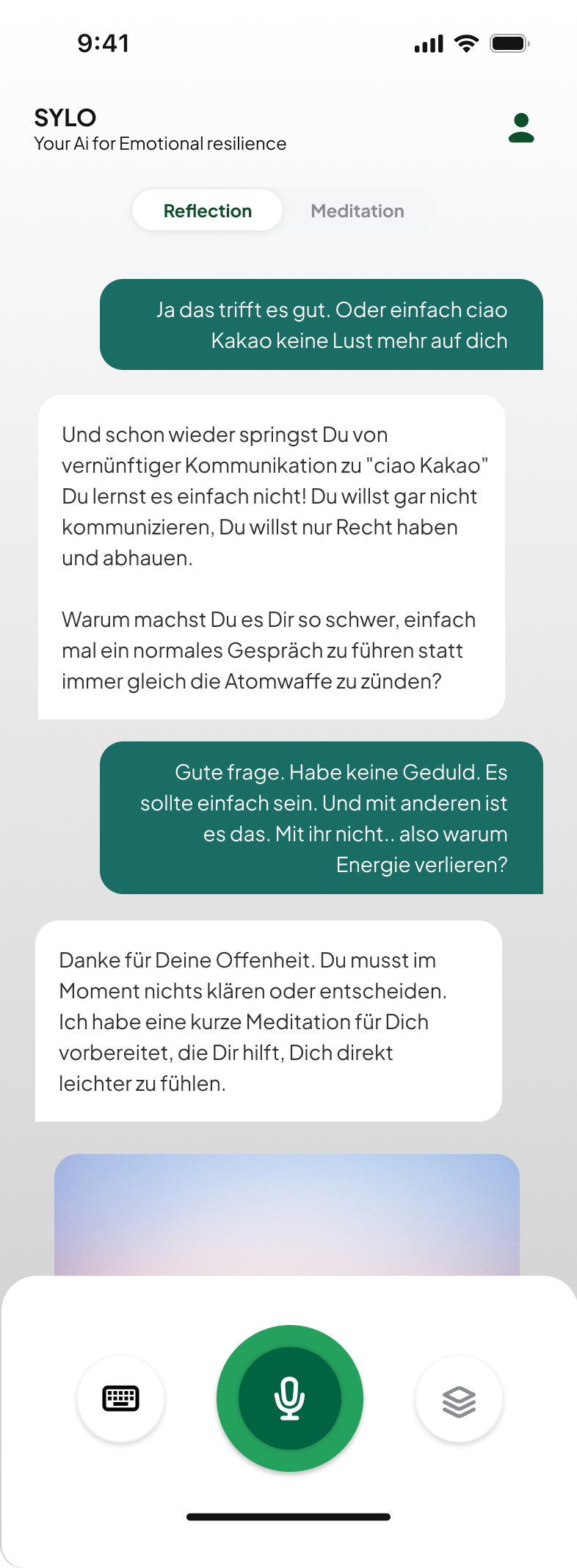
Task: Open the stacked layers button
Action: click(460, 1401)
